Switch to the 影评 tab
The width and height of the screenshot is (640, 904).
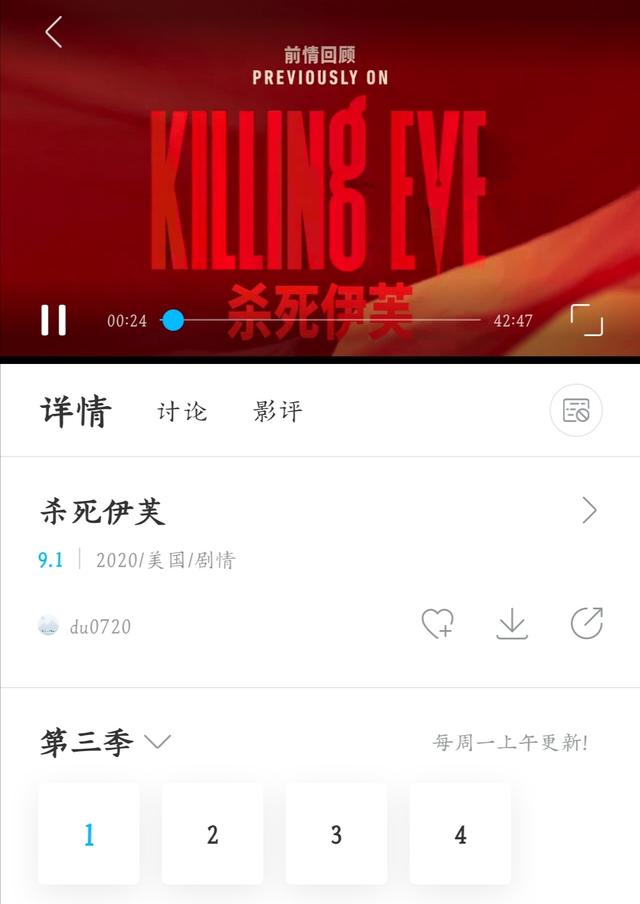tap(277, 411)
